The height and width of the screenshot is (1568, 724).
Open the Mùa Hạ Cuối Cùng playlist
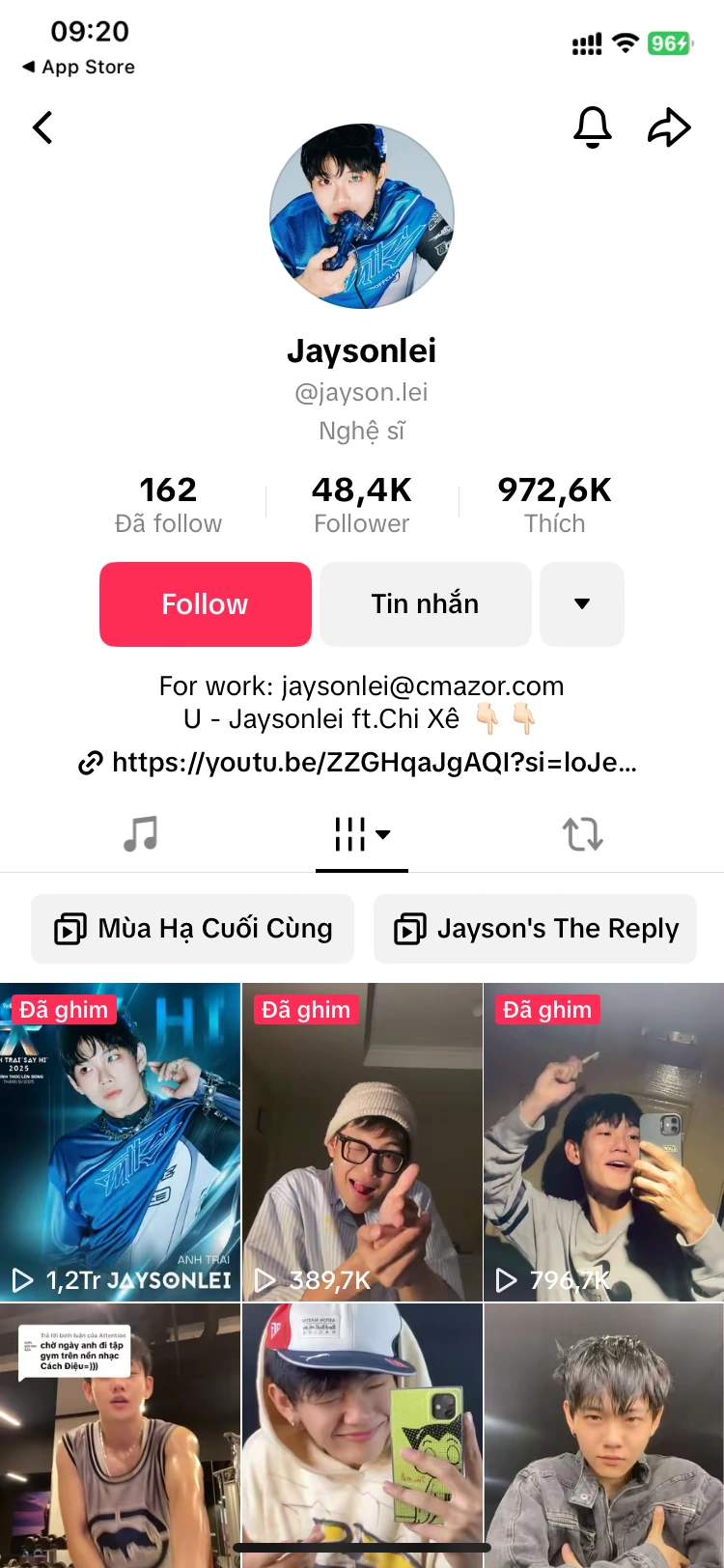point(193,929)
